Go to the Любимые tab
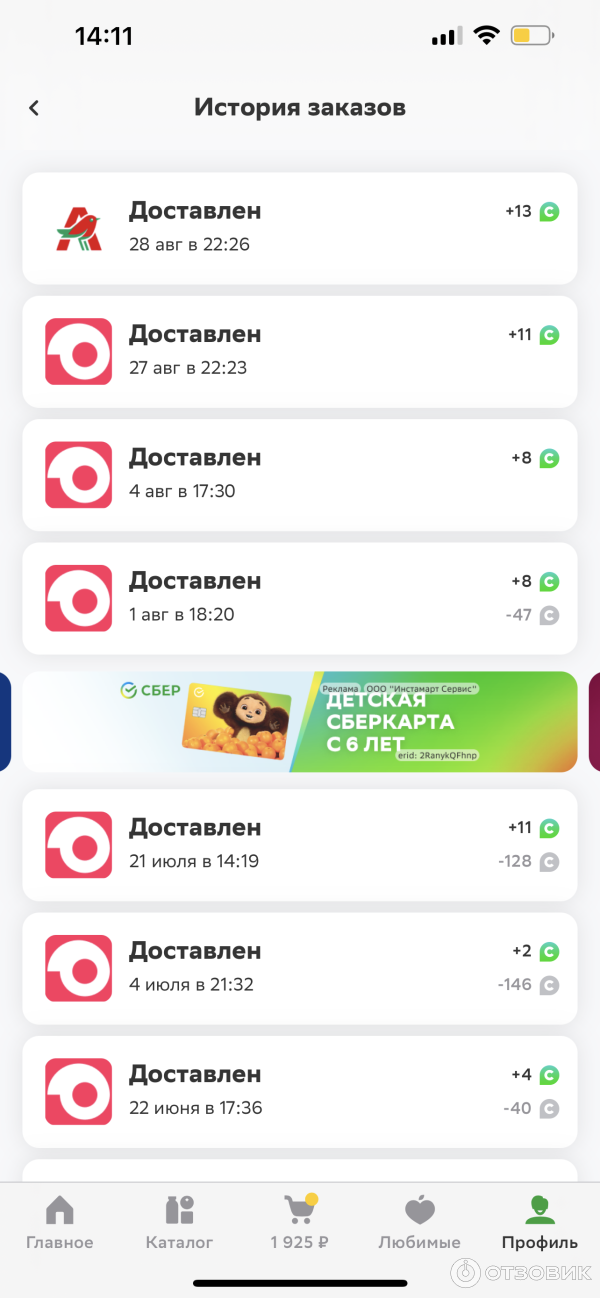Image resolution: width=600 pixels, height=1298 pixels. (x=420, y=1222)
